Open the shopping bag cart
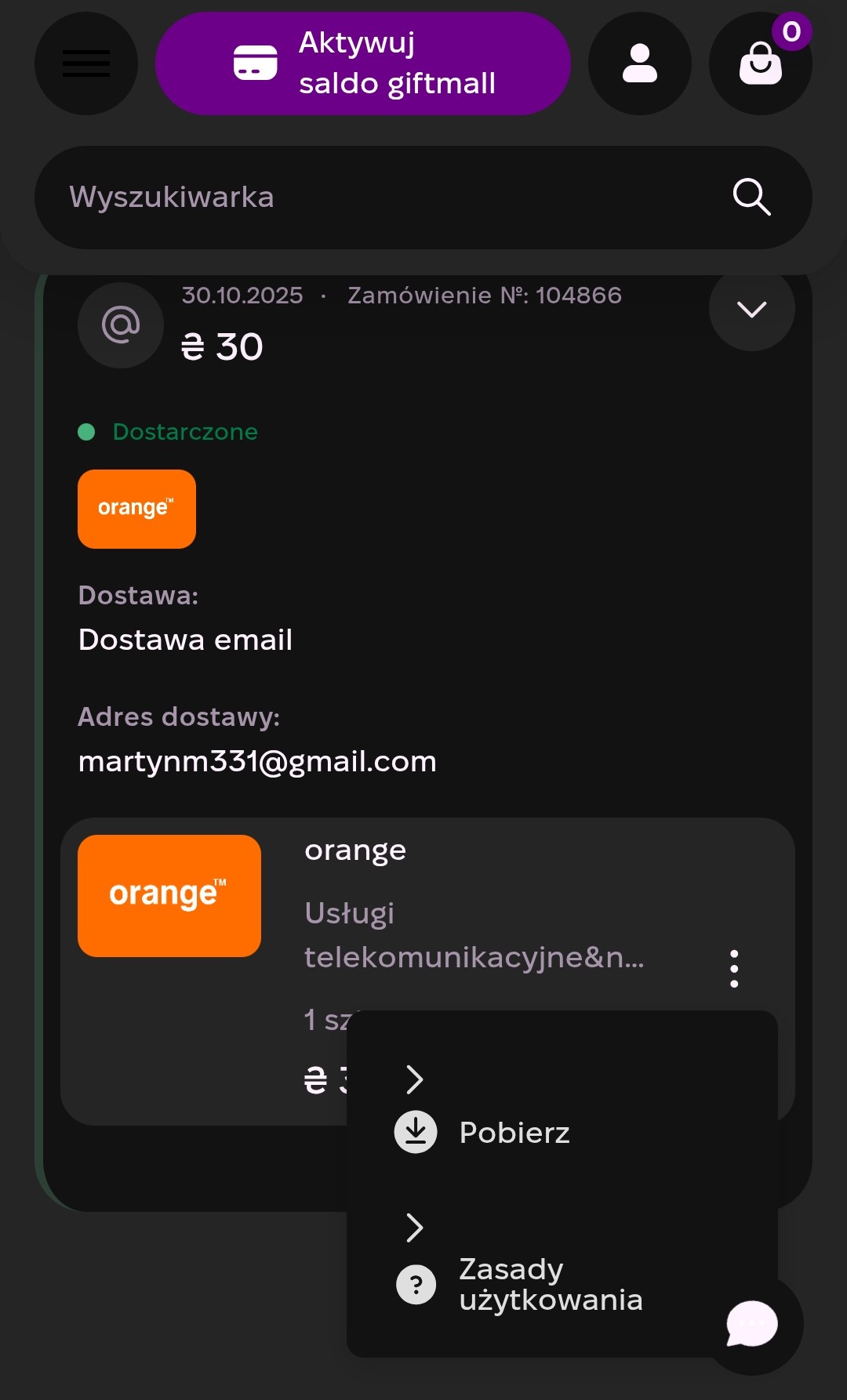 [x=760, y=64]
